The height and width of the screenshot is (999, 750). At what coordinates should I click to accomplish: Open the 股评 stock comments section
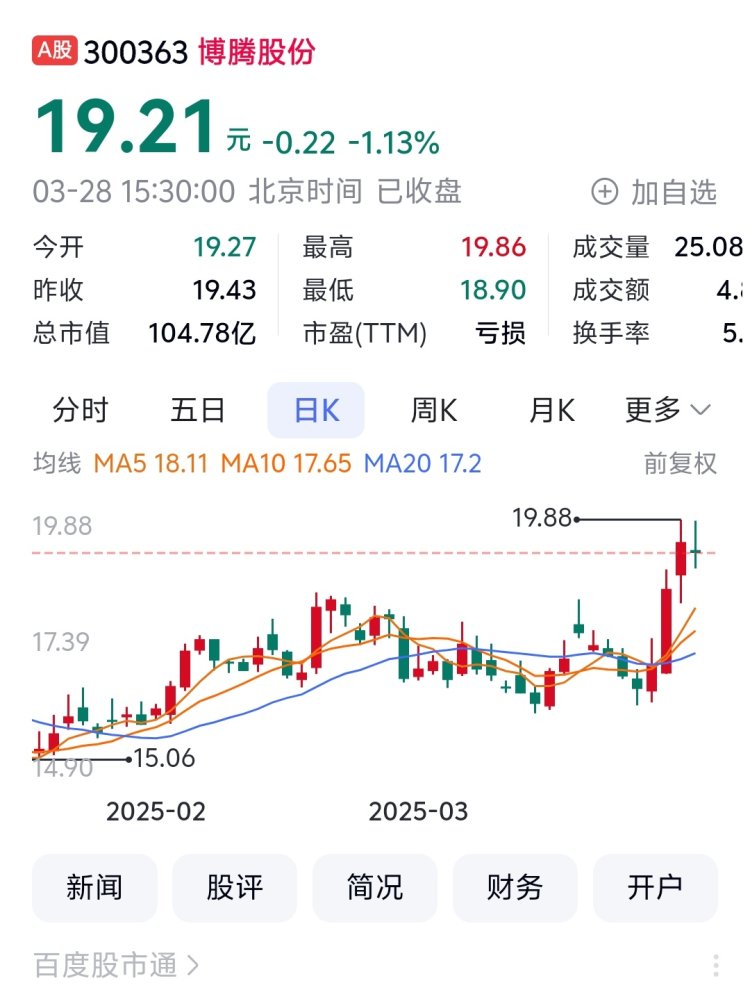[235, 887]
